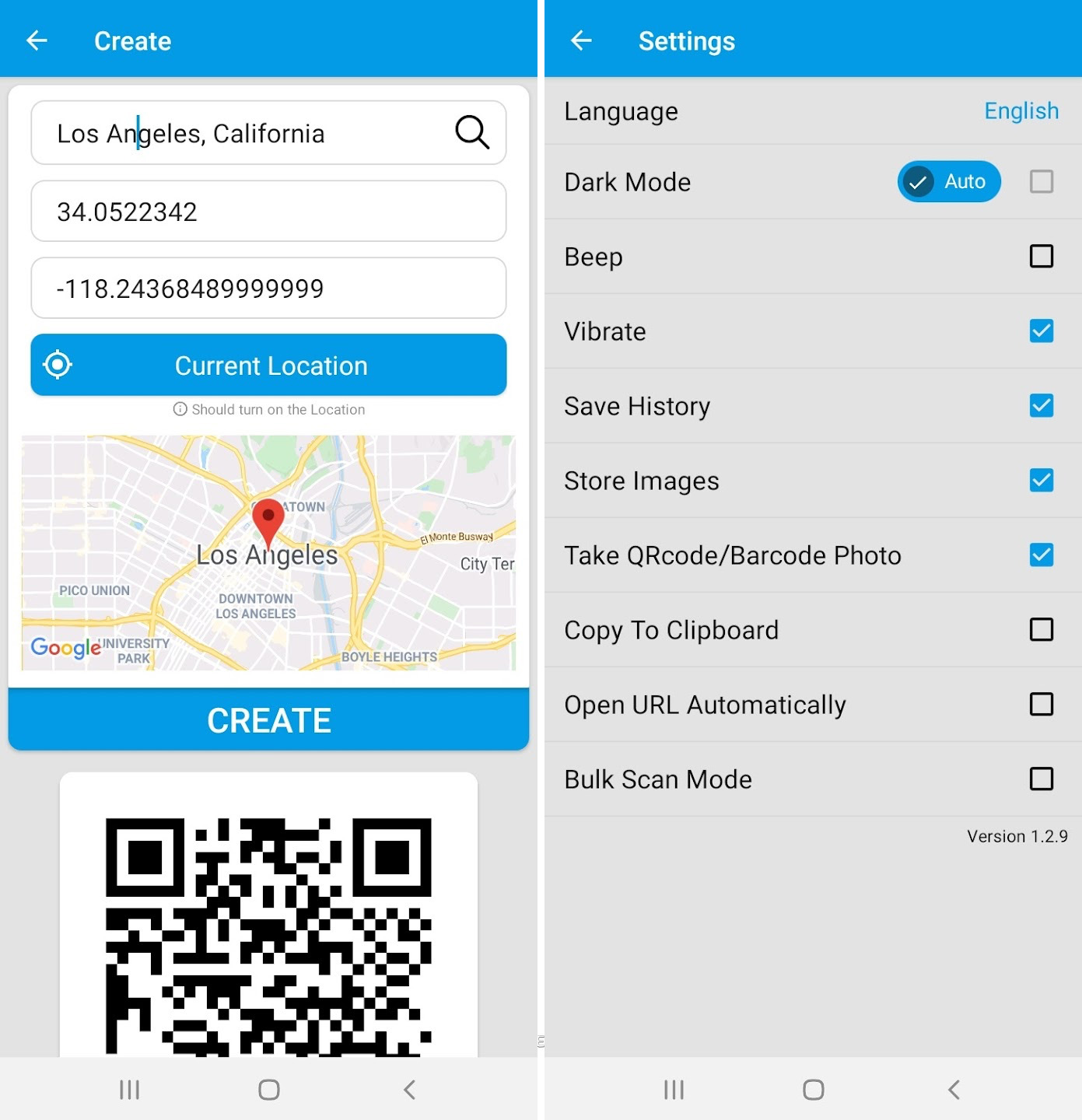
Task: Toggle the Dark Mode Auto option
Action: coord(948,181)
